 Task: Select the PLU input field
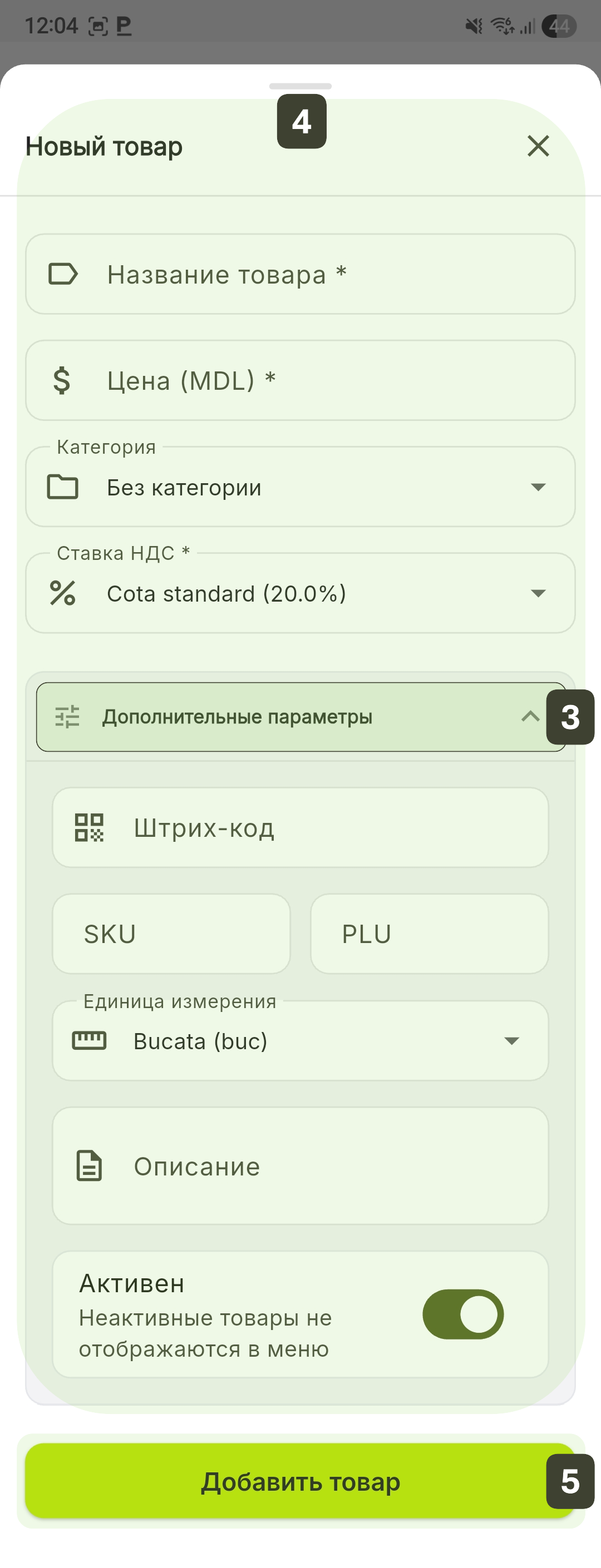429,934
